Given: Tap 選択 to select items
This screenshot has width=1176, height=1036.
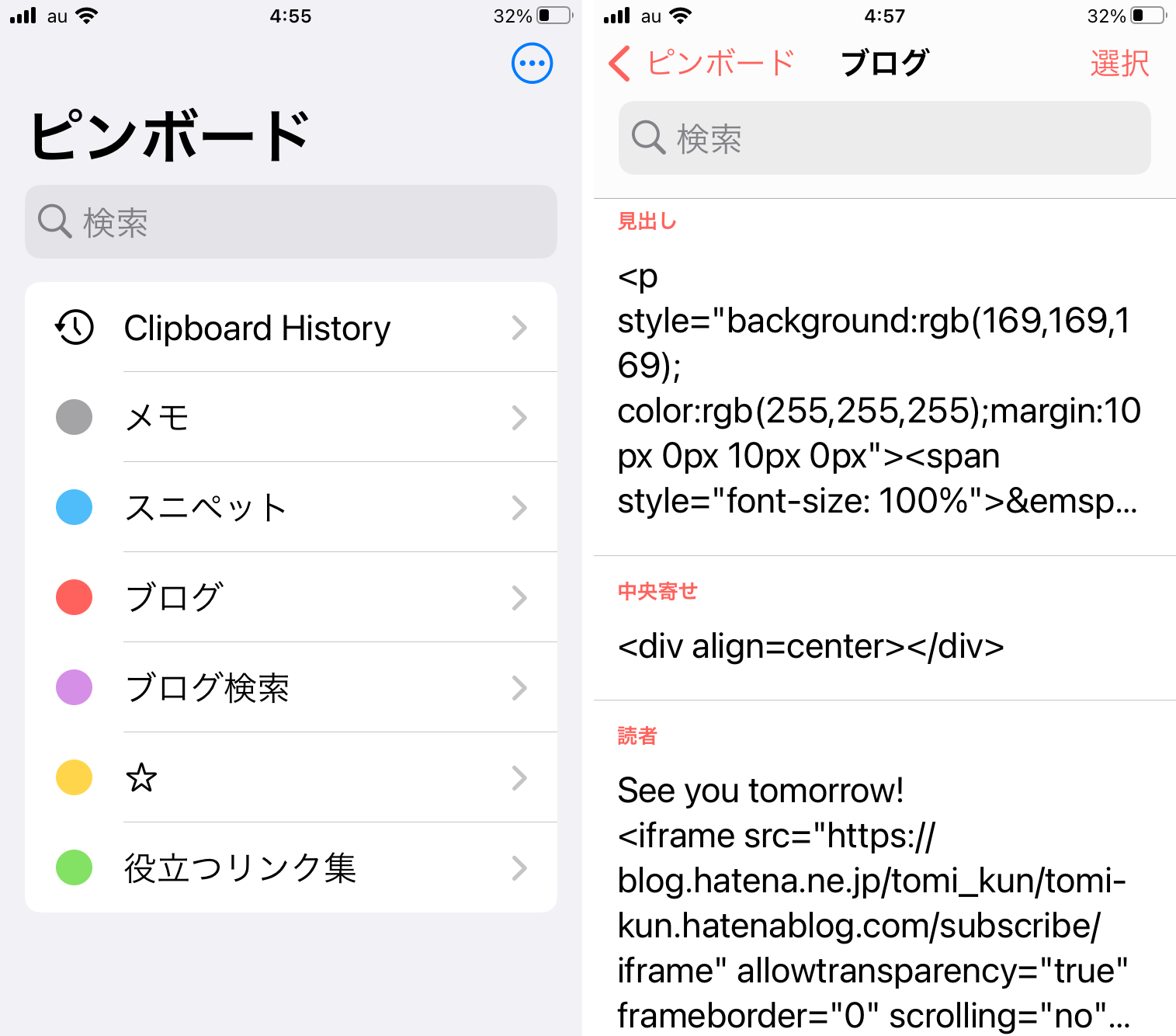Looking at the screenshot, I should tap(1119, 63).
